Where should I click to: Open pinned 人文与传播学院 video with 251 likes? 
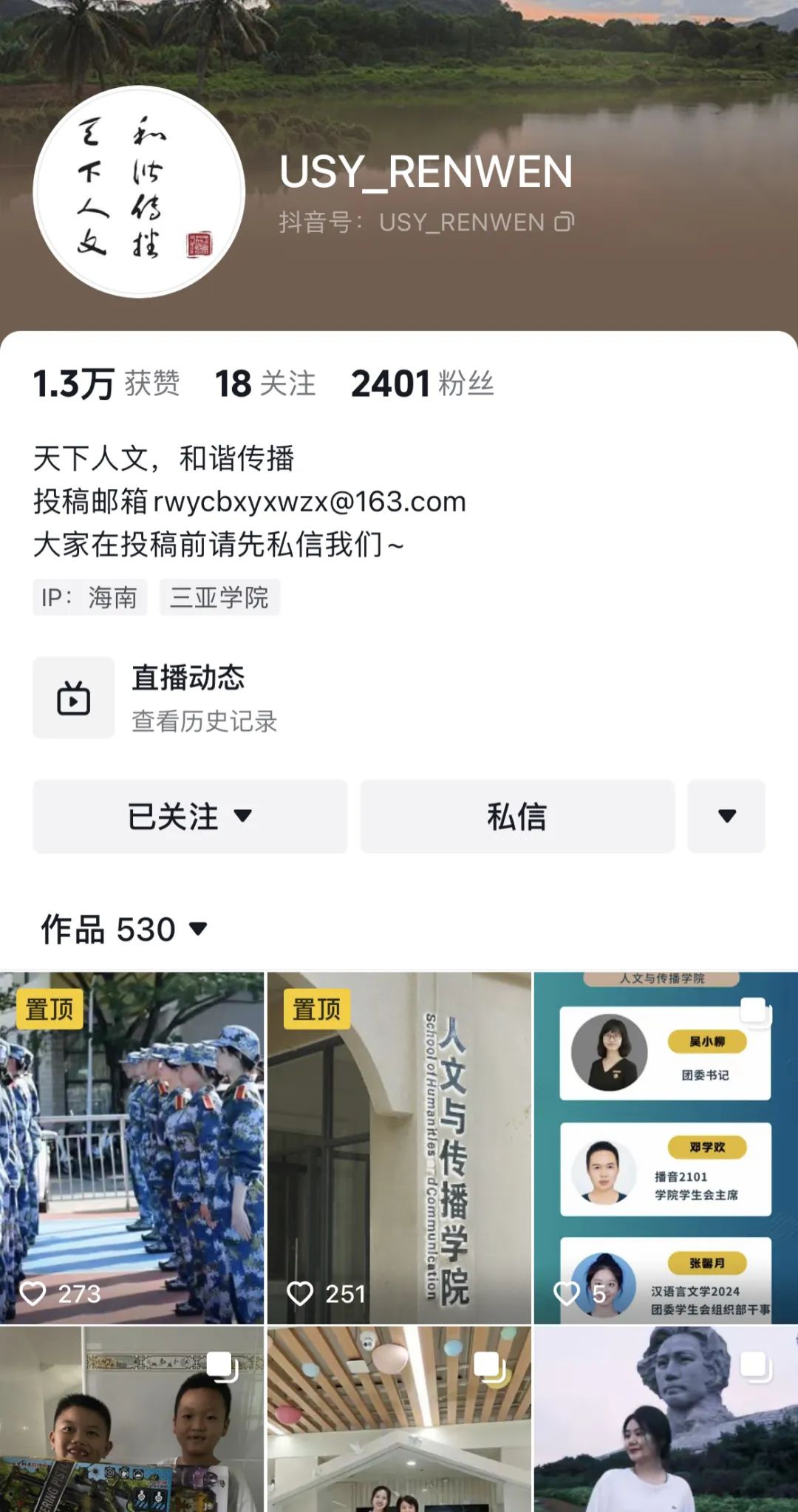coord(399,1147)
